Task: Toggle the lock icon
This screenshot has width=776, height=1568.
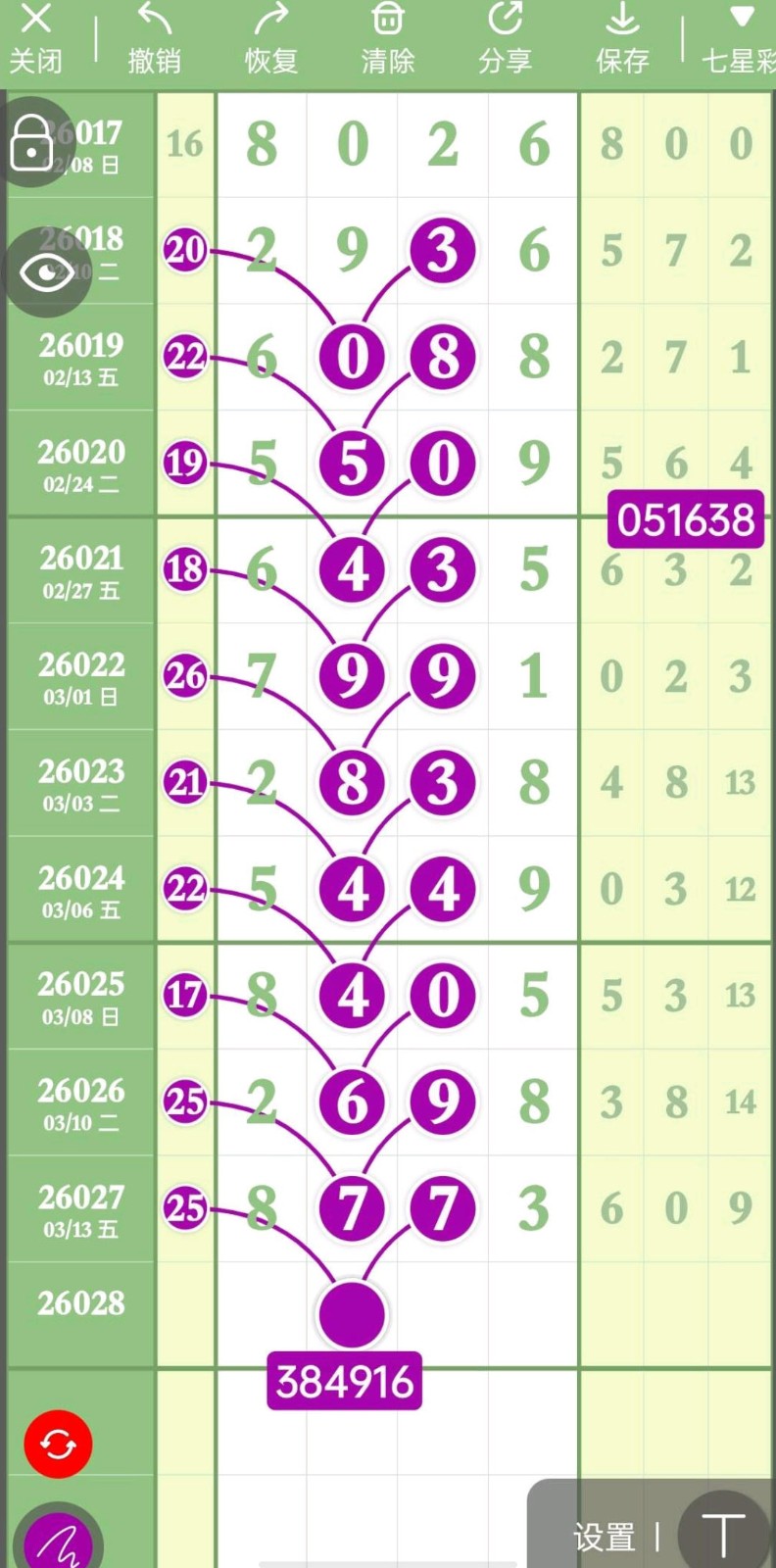Action: pyautogui.click(x=32, y=143)
